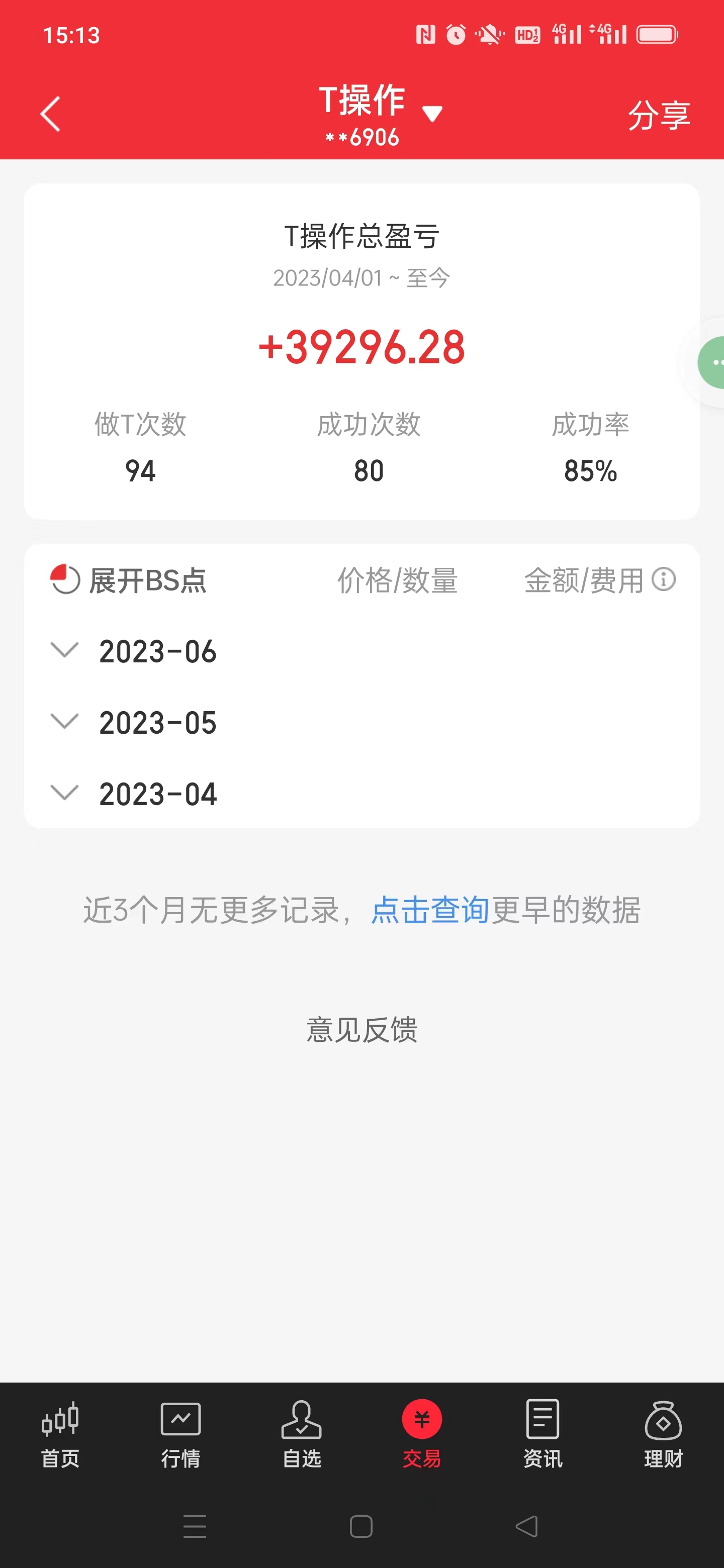Open 意见反馈 feedback

point(361,1030)
